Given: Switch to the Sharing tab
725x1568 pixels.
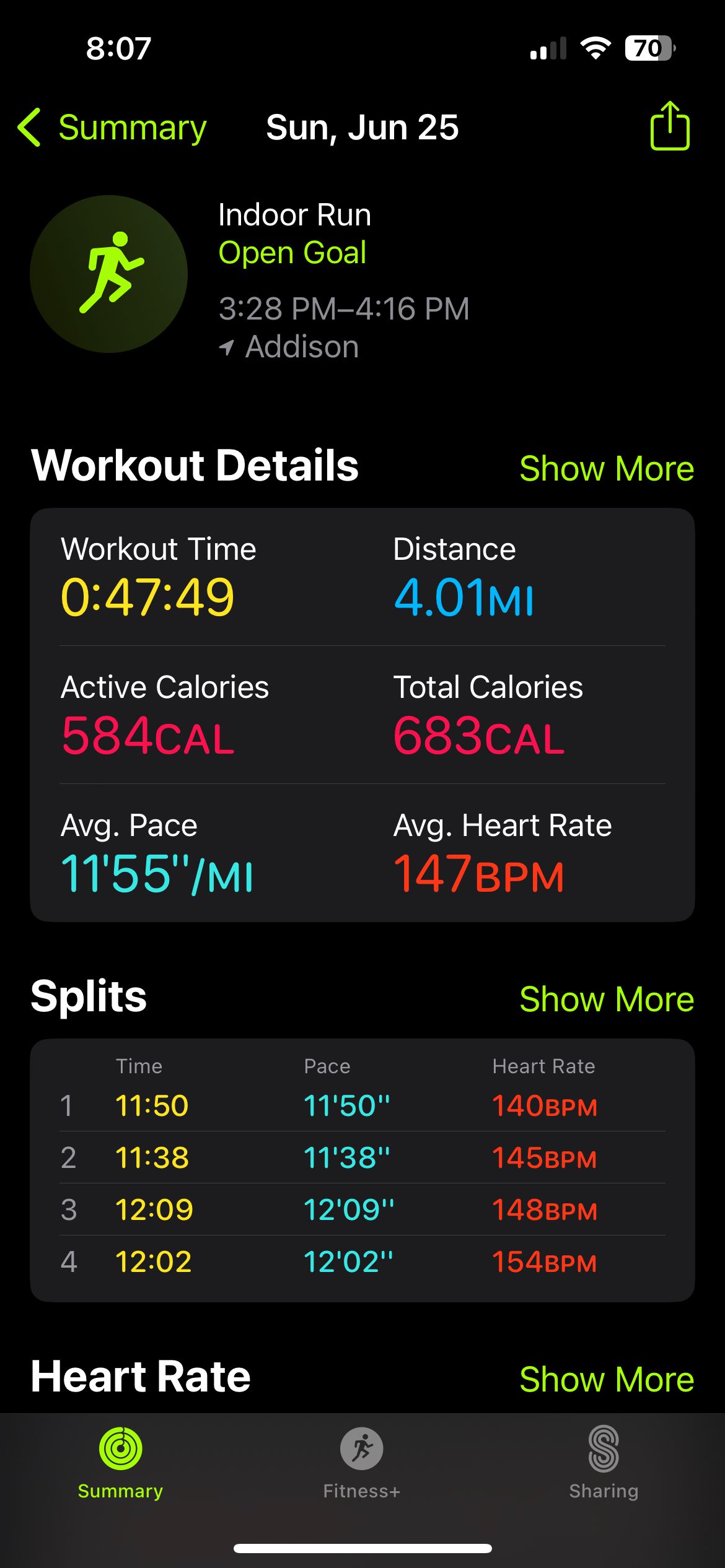Looking at the screenshot, I should pos(604,1463).
